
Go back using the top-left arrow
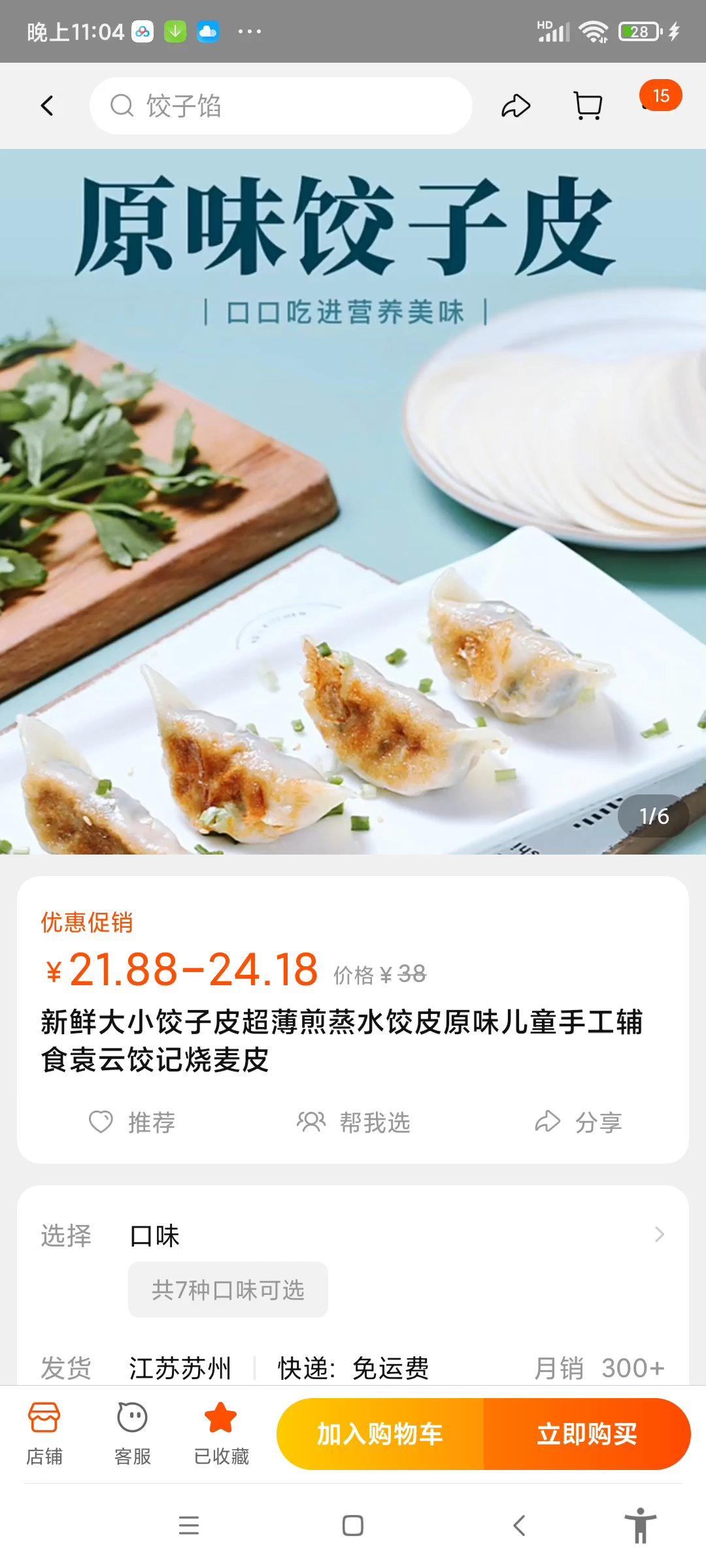coord(47,106)
